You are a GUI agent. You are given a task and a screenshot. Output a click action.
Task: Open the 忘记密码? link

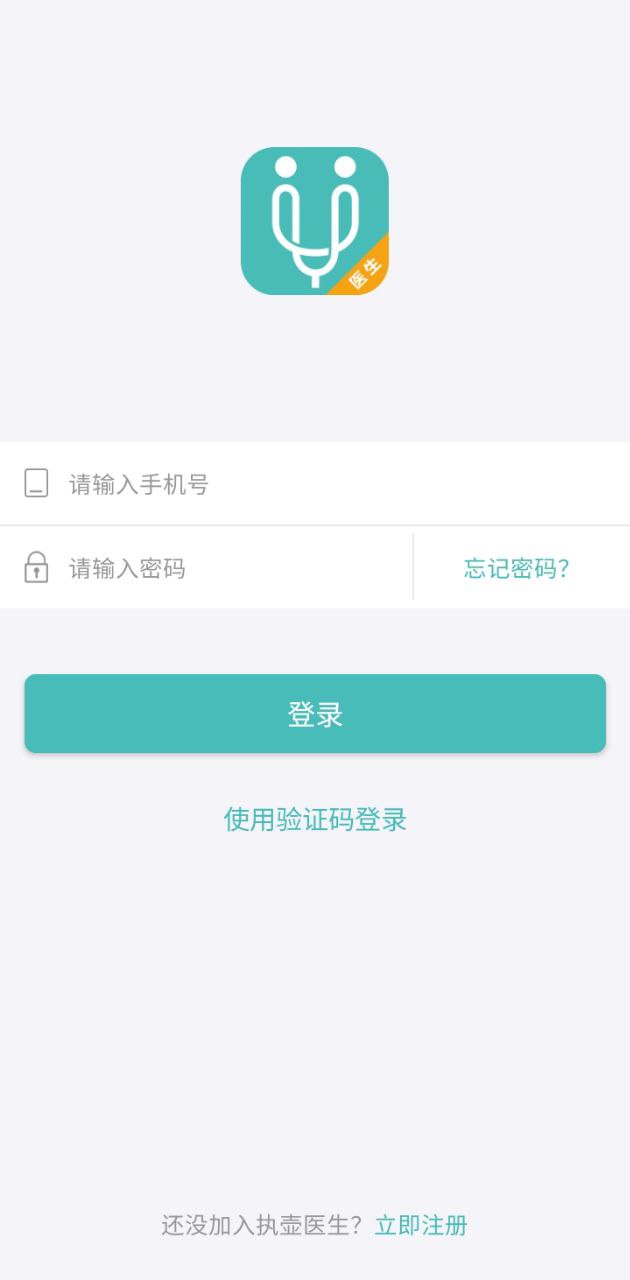[x=517, y=569]
